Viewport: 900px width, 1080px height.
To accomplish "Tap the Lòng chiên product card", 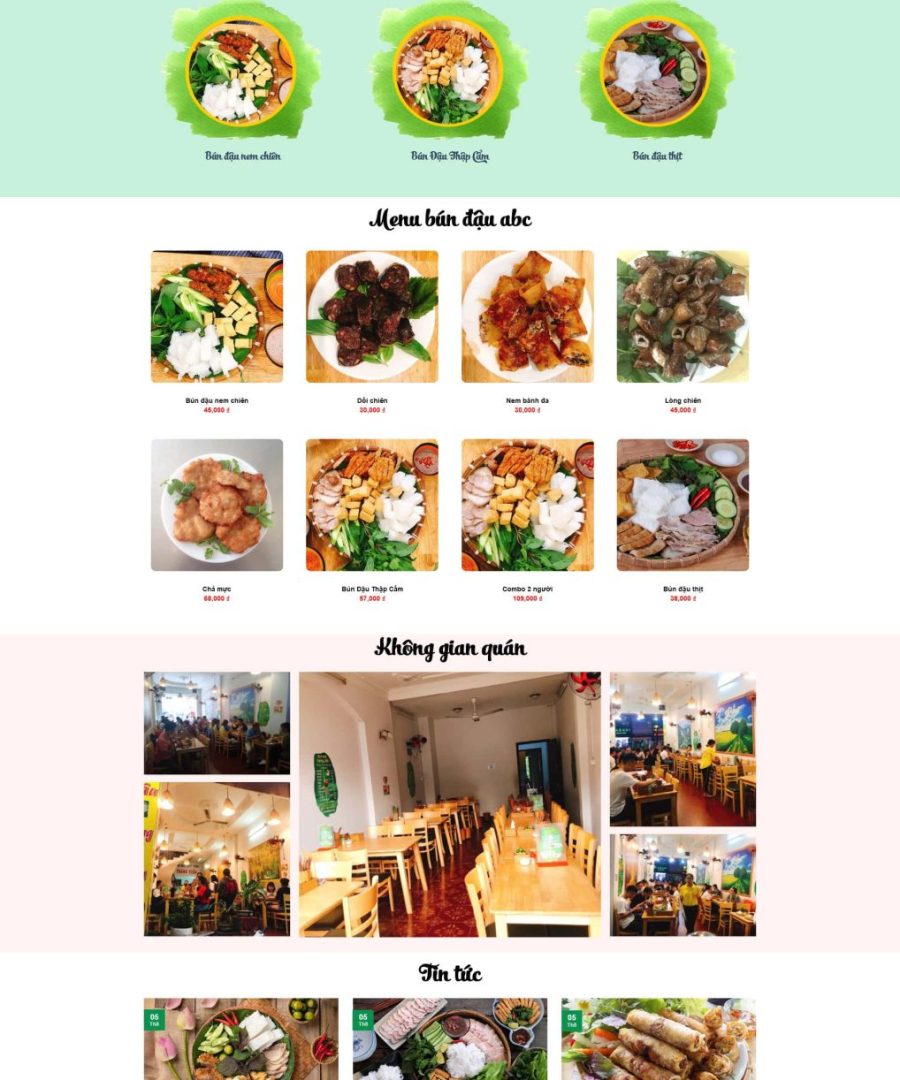I will (x=683, y=317).
